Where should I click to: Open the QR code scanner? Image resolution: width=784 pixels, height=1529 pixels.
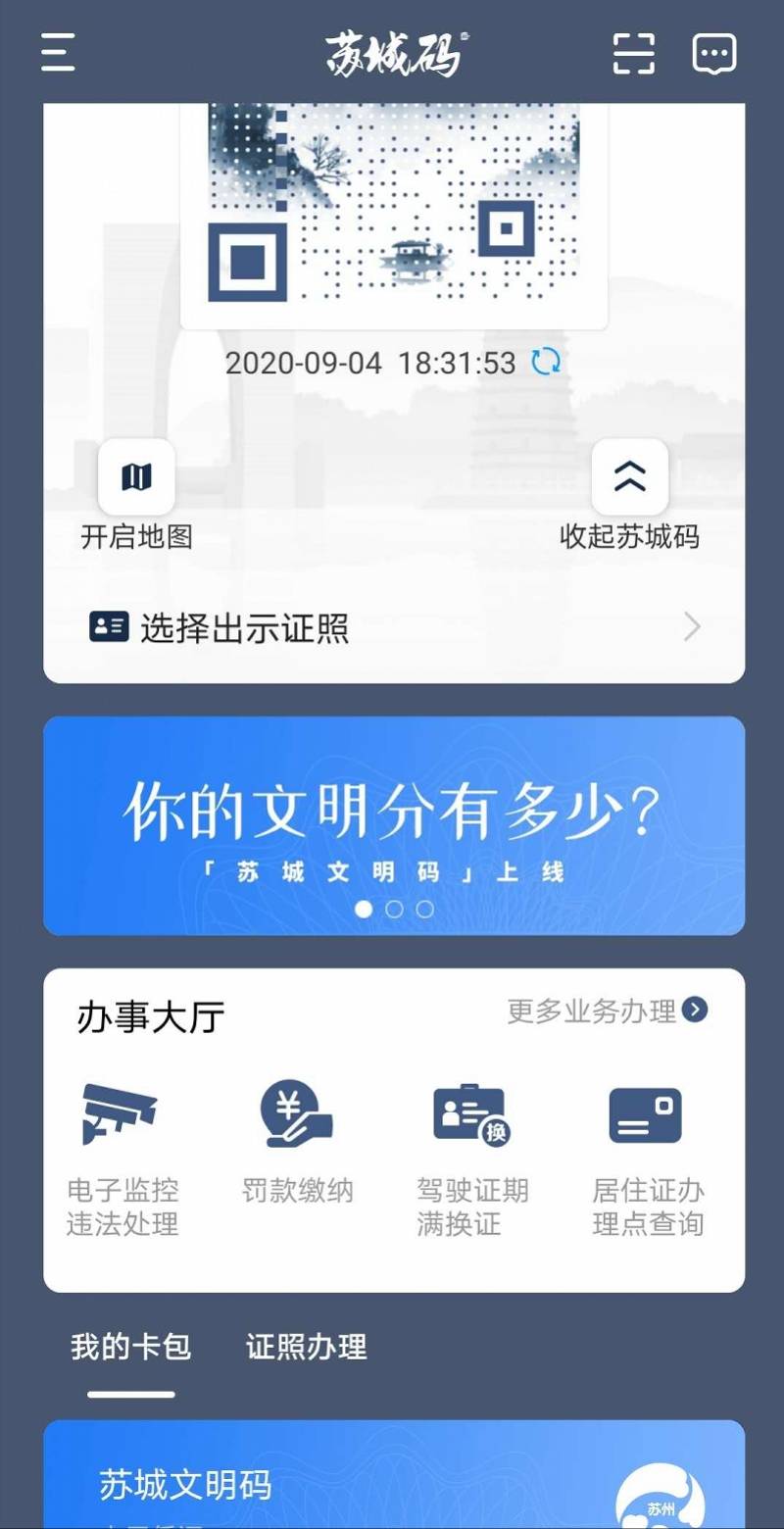[x=633, y=54]
